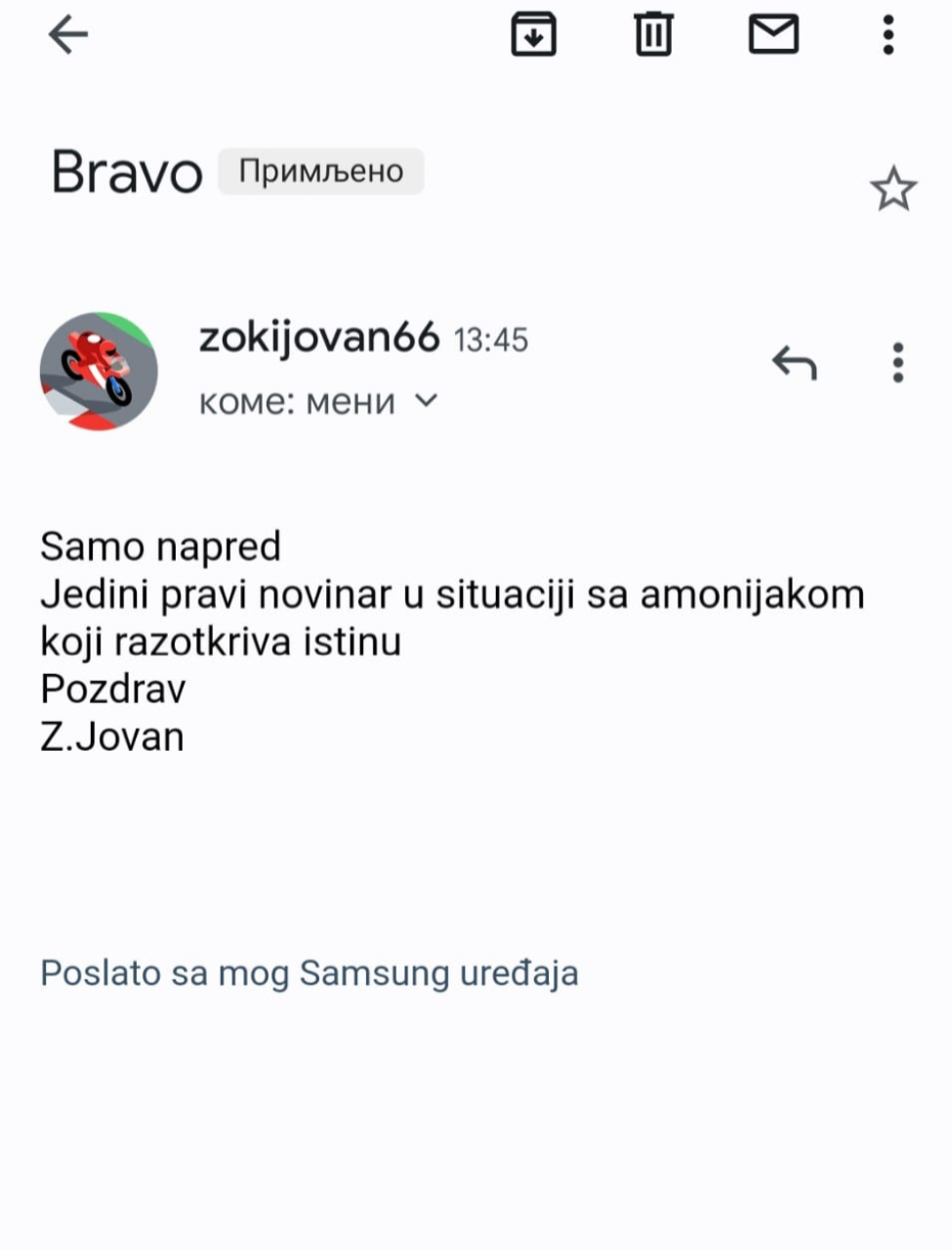This screenshot has height=1250, width=952.
Task: Open message options beside the reply arrow
Action: point(897,363)
